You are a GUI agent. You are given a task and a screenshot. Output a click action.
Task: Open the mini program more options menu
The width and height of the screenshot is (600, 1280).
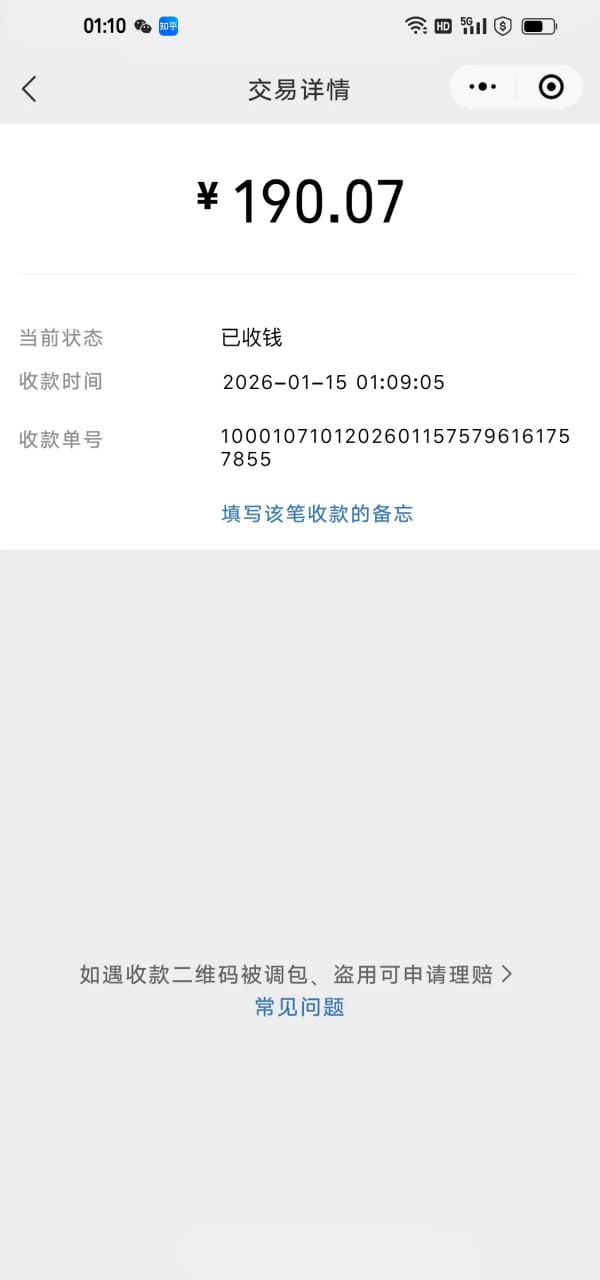point(483,87)
